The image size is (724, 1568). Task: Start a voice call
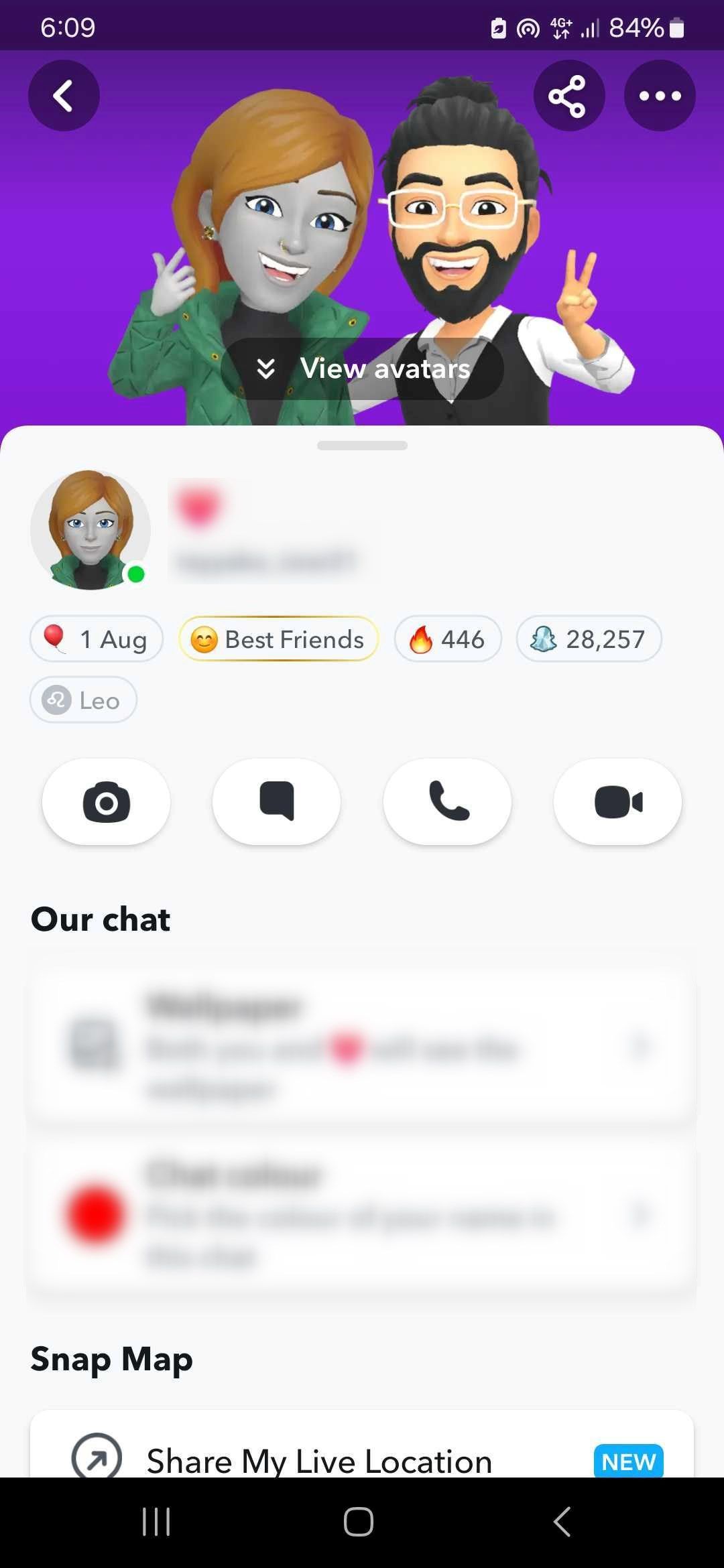pyautogui.click(x=446, y=801)
